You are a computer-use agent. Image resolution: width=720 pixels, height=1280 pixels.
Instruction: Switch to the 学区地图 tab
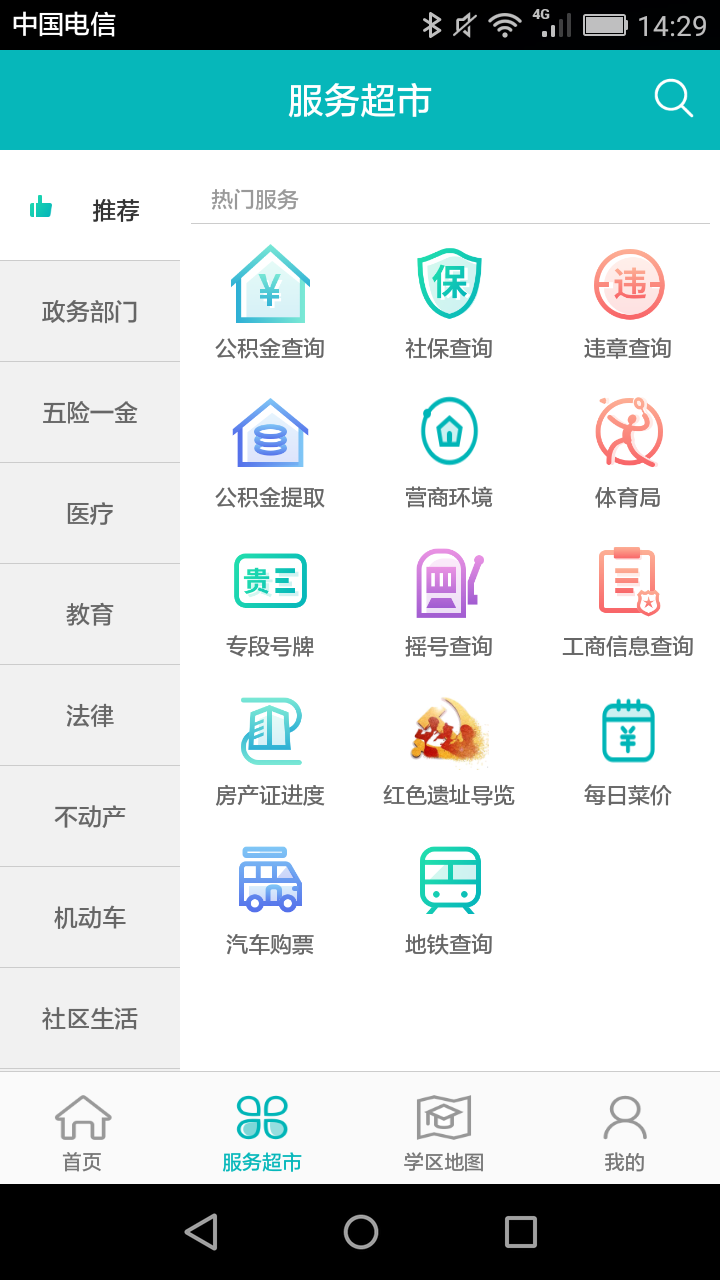(443, 1131)
